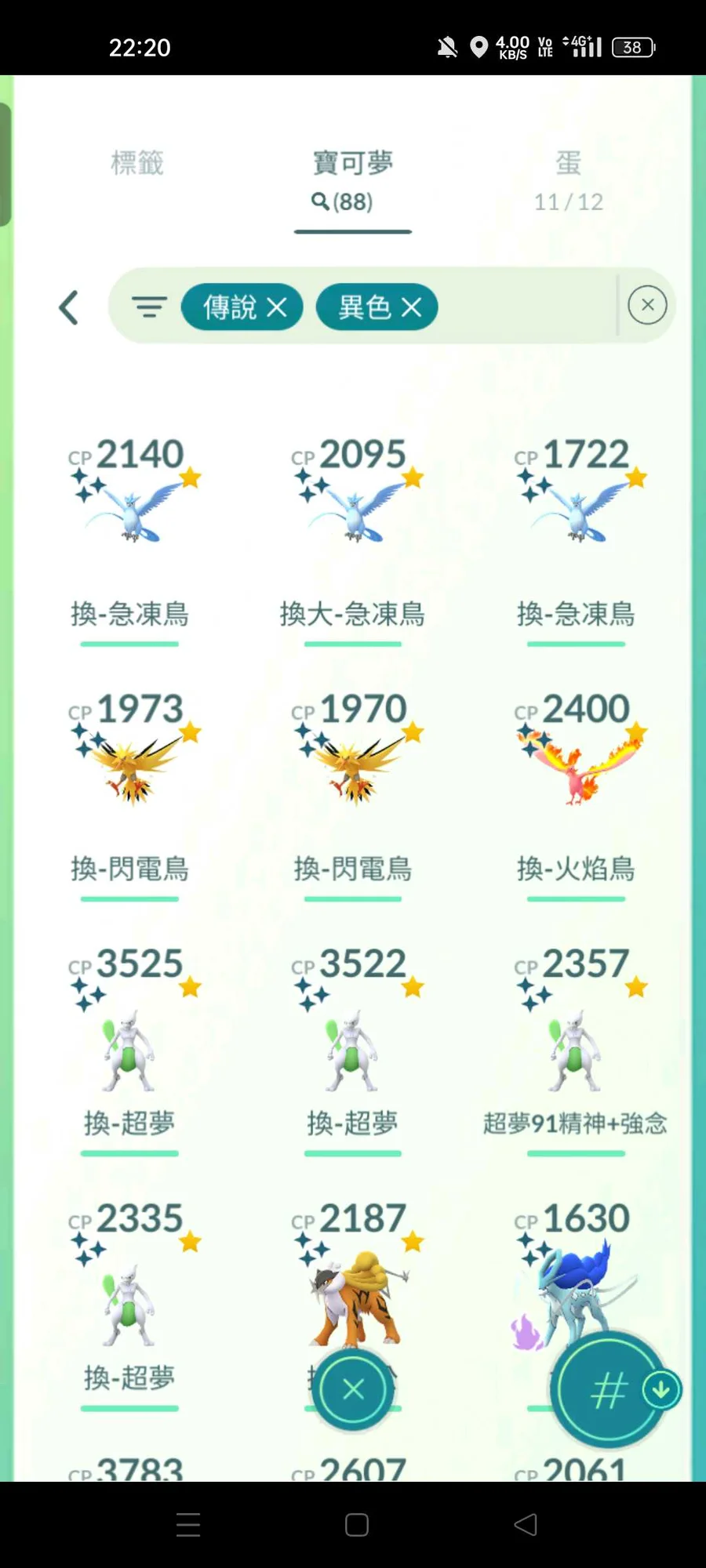This screenshot has width=706, height=1568.
Task: Open the search filter options icon
Action: tap(149, 307)
